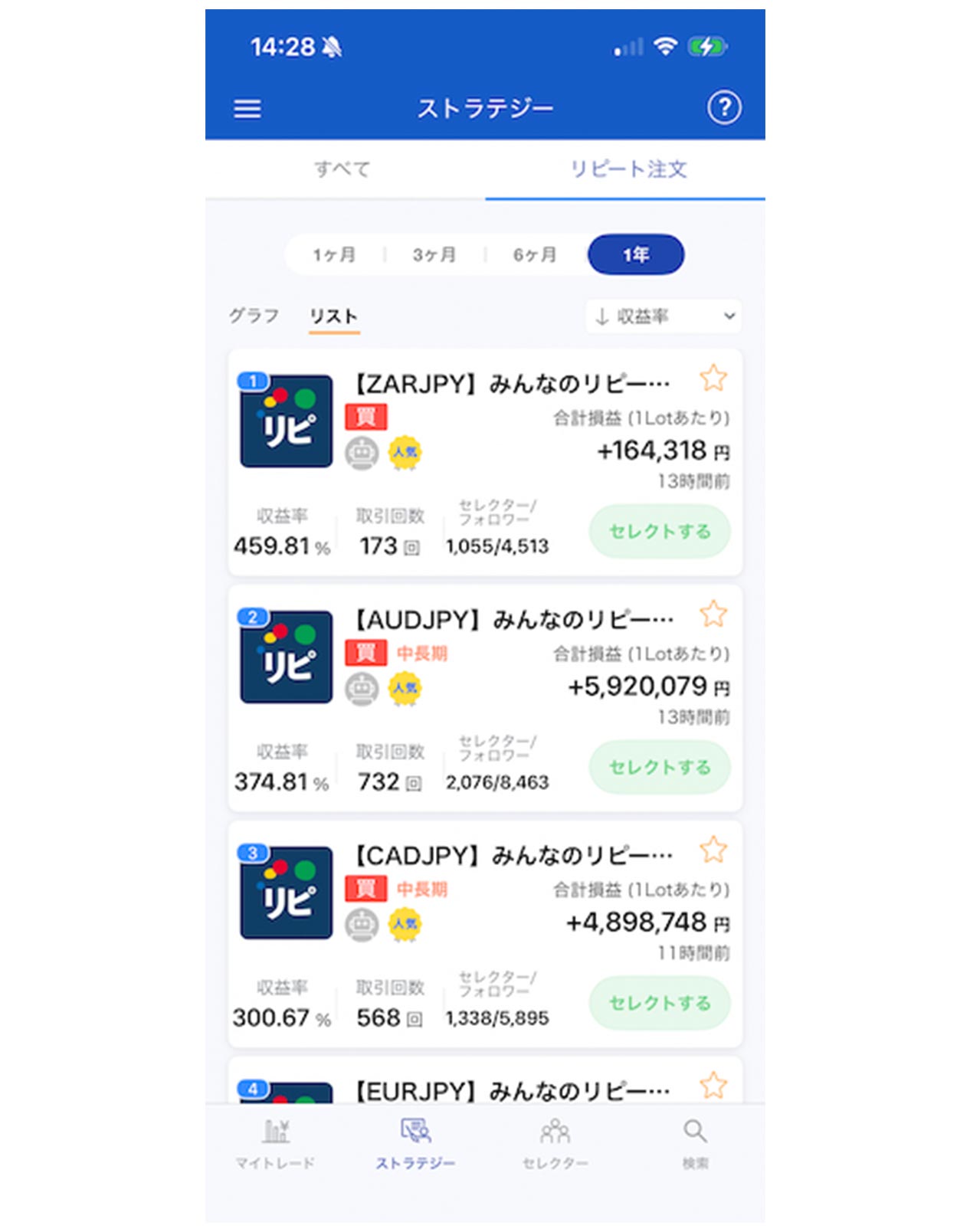Show the リスト view
Image resolution: width=970 pixels, height=1232 pixels.
333,316
